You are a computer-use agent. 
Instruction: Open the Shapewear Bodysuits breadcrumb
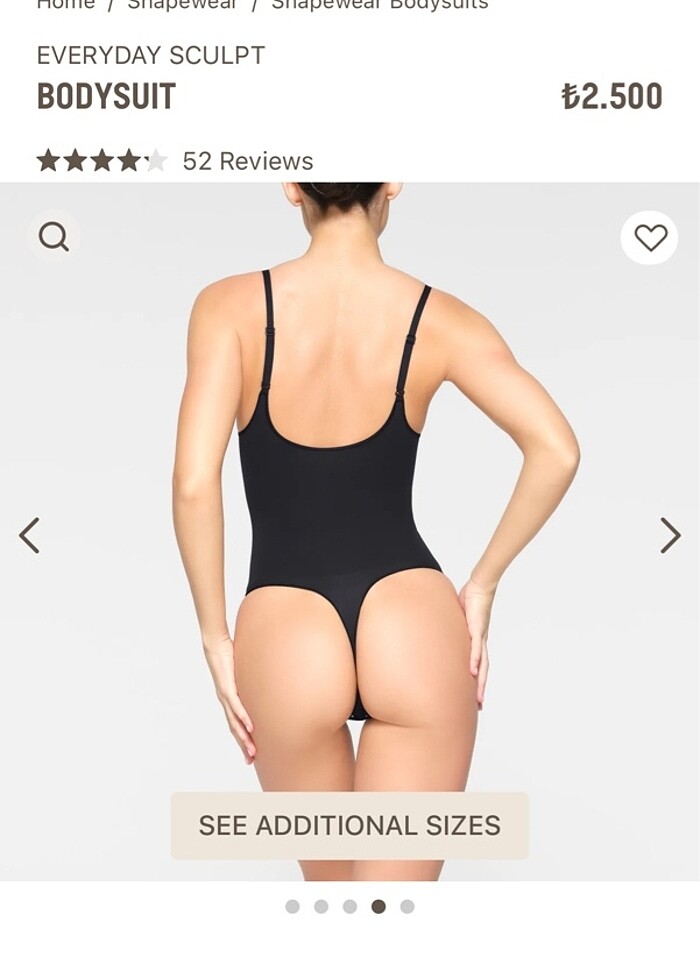380,4
